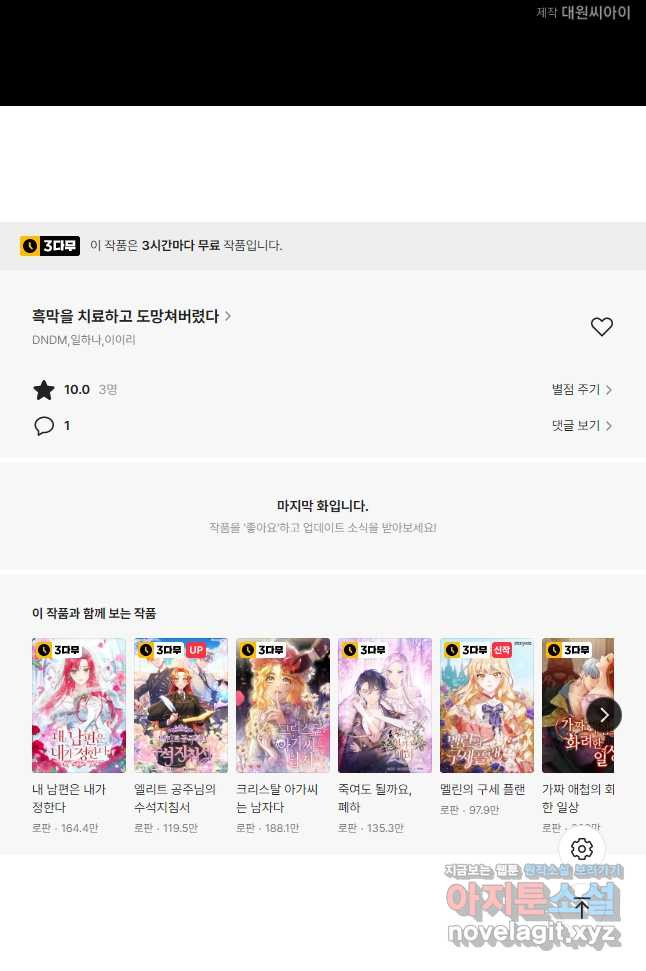Screen dimensions: 646x971
Task: Open the viewer settings gear
Action: coord(582,849)
